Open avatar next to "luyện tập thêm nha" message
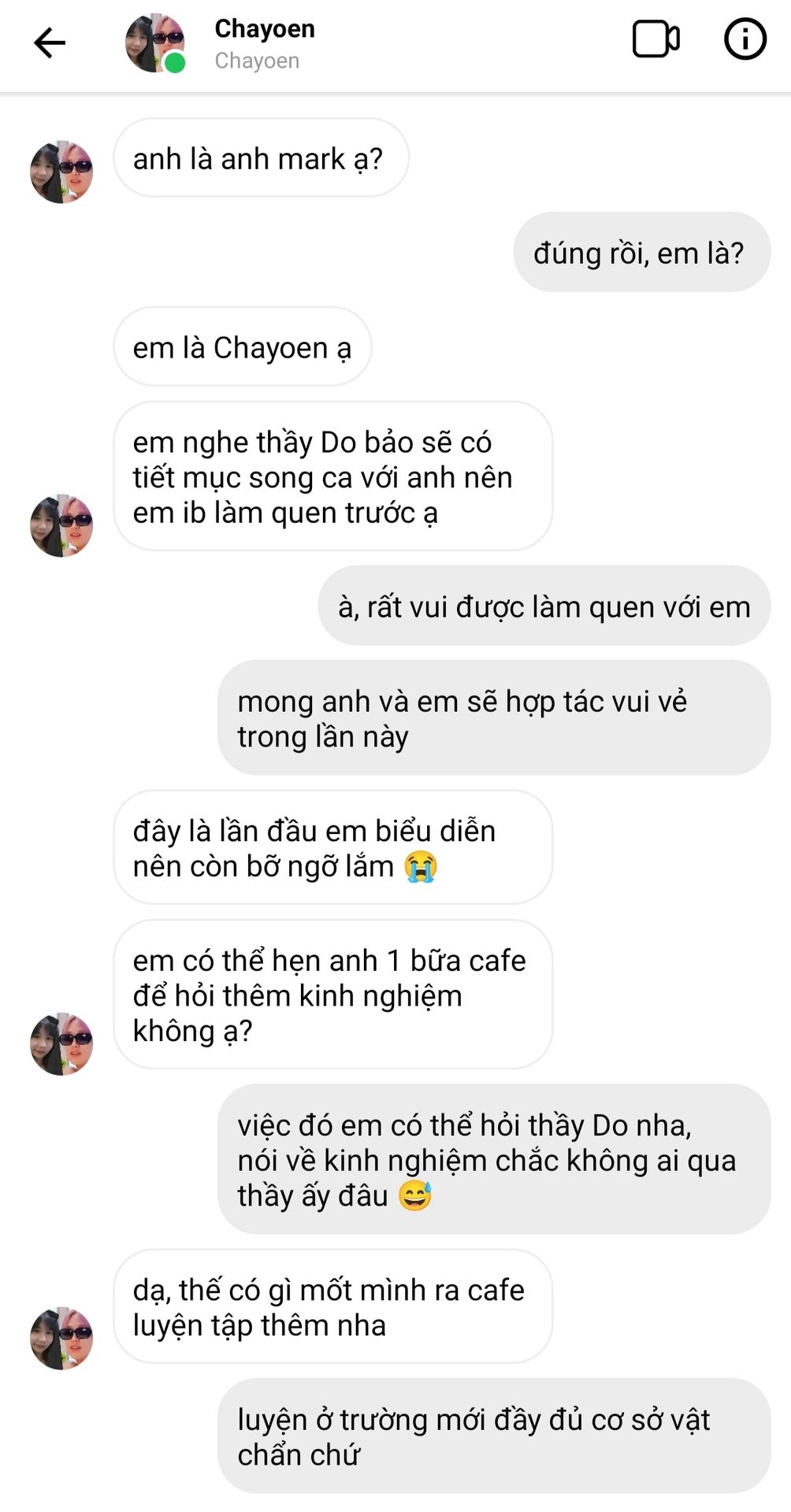The image size is (791, 1512). (x=61, y=1338)
